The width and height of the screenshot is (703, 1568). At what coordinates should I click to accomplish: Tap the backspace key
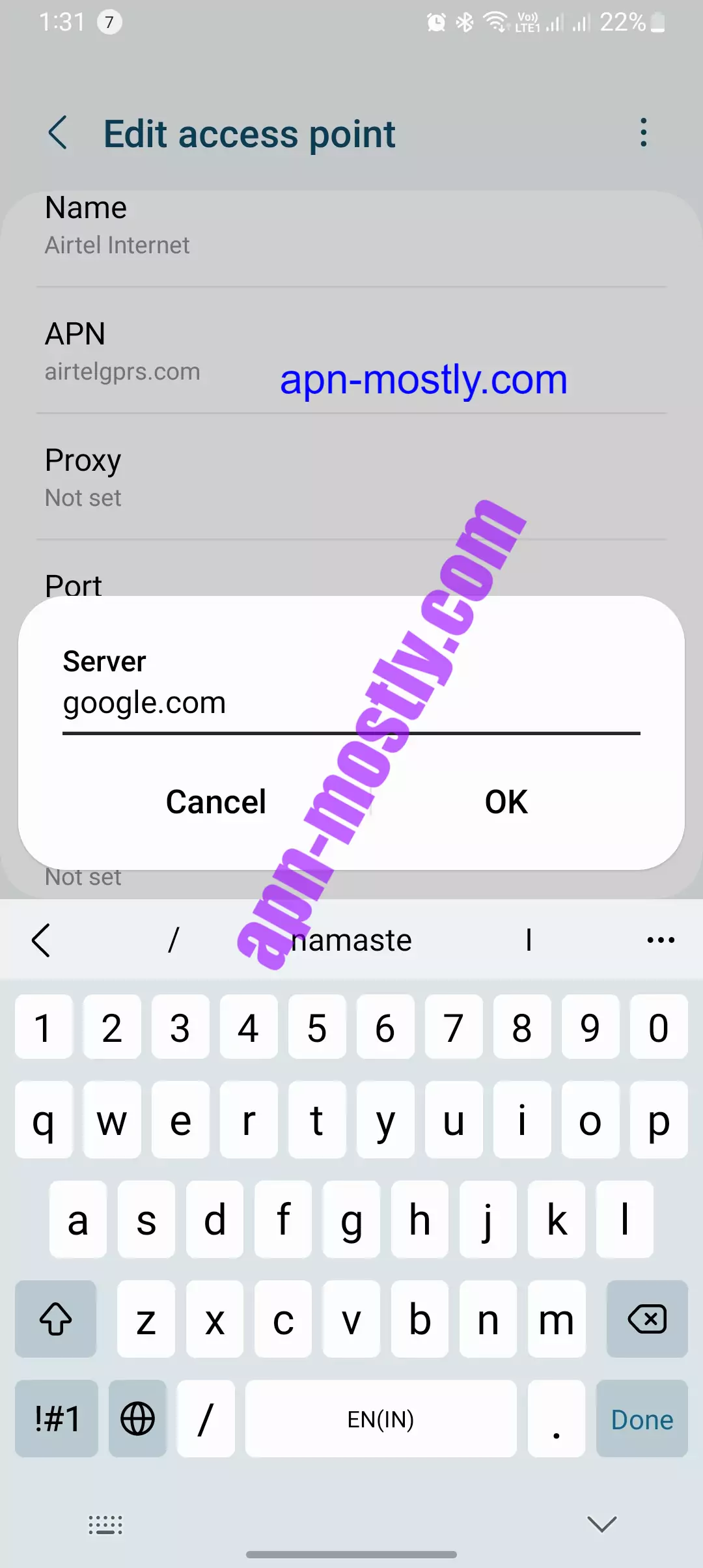(646, 1319)
